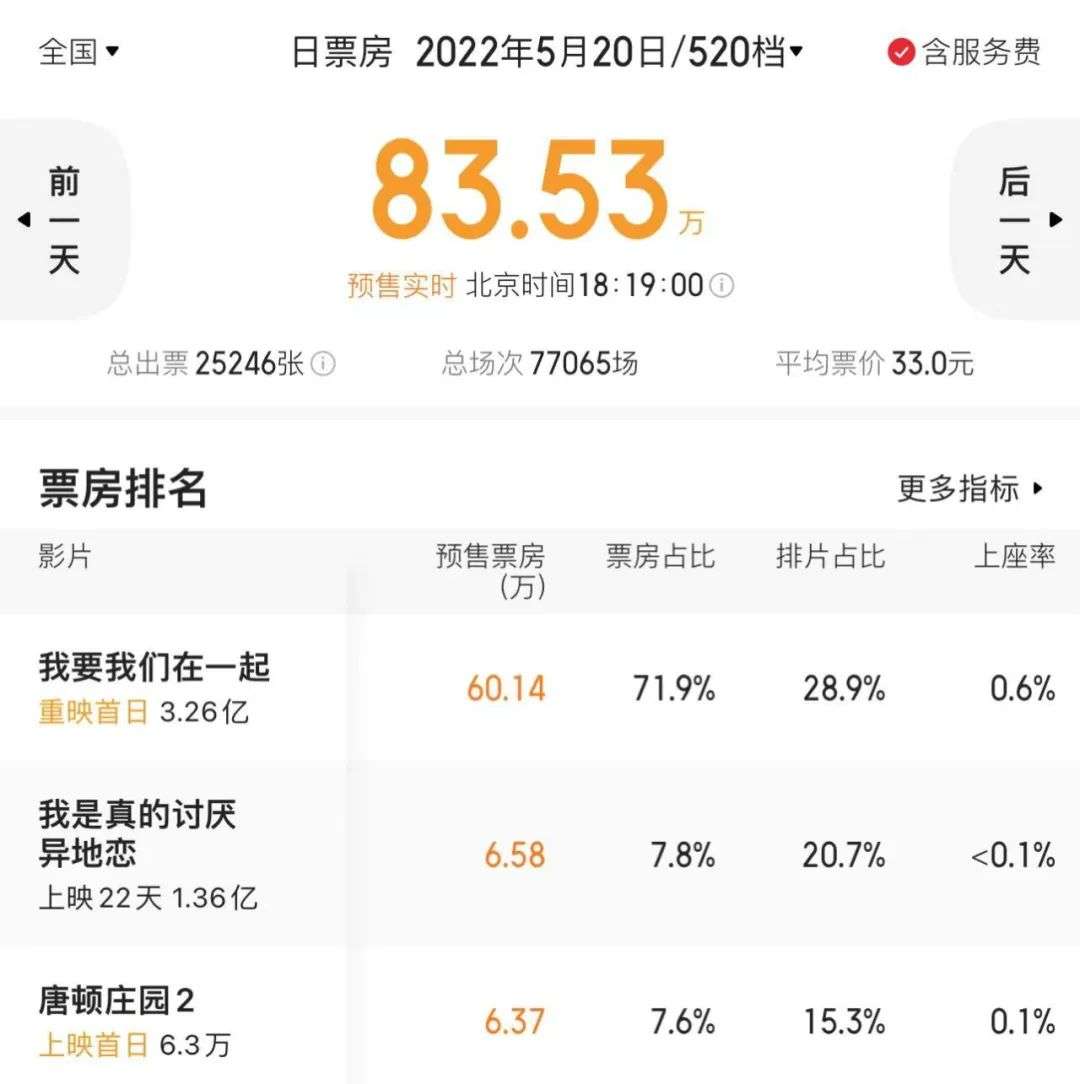1080x1084 pixels.
Task: Tap the info icon beside 总出票
Action: click(323, 364)
